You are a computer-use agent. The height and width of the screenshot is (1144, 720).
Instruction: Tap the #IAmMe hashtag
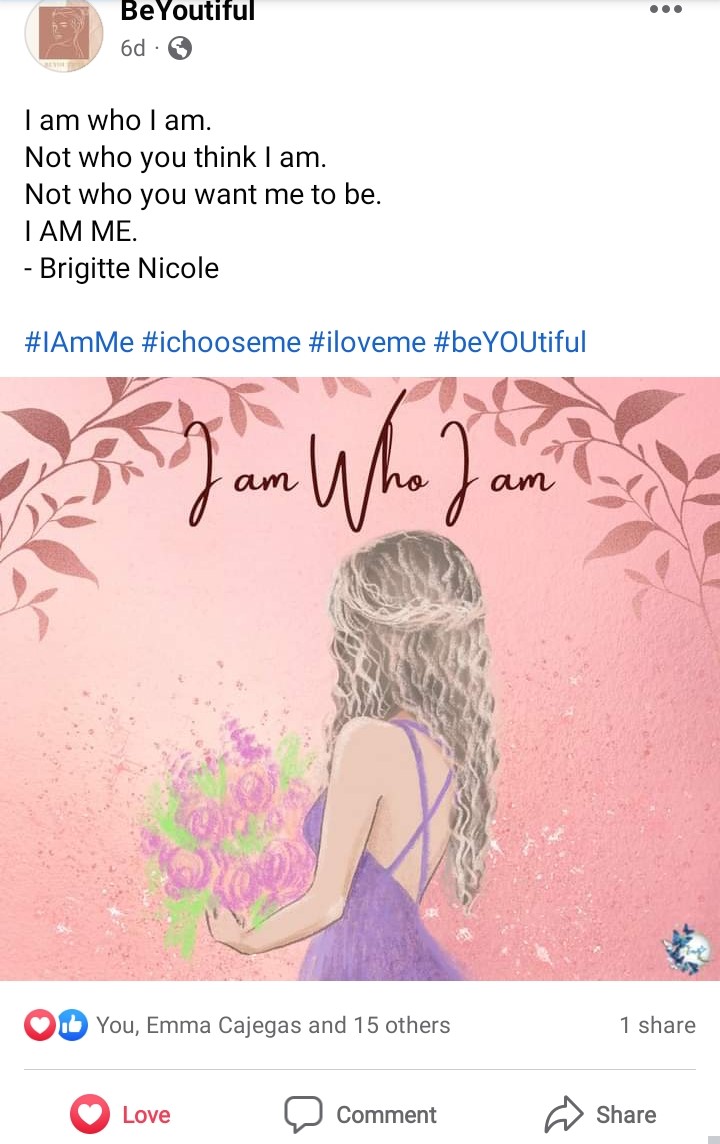pyautogui.click(x=79, y=342)
